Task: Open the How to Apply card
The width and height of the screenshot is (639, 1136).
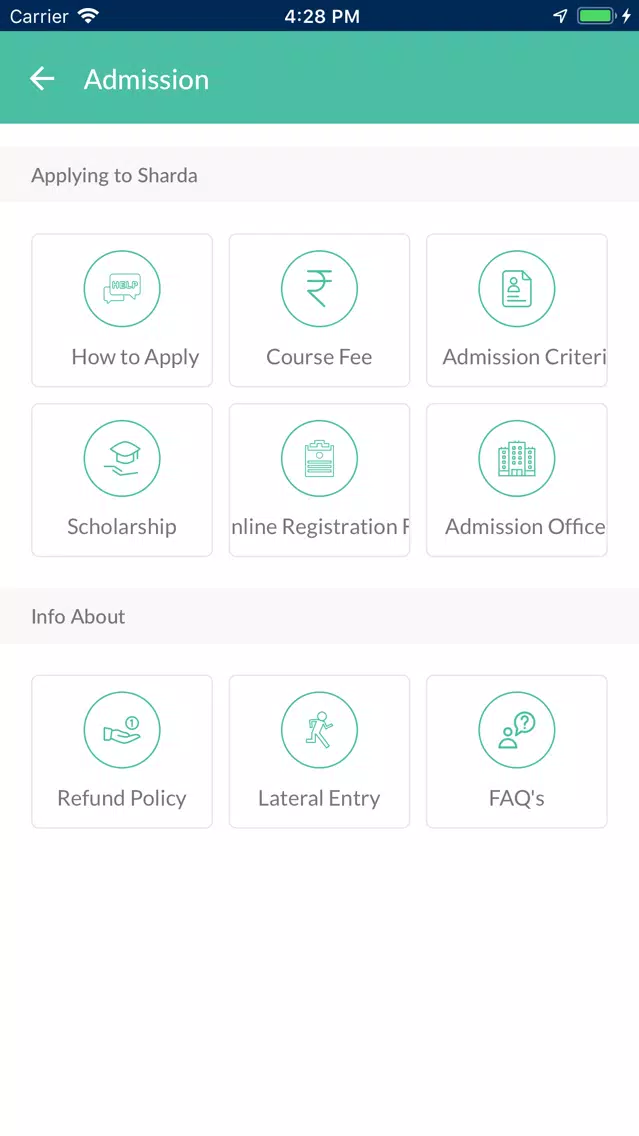Action: (122, 310)
